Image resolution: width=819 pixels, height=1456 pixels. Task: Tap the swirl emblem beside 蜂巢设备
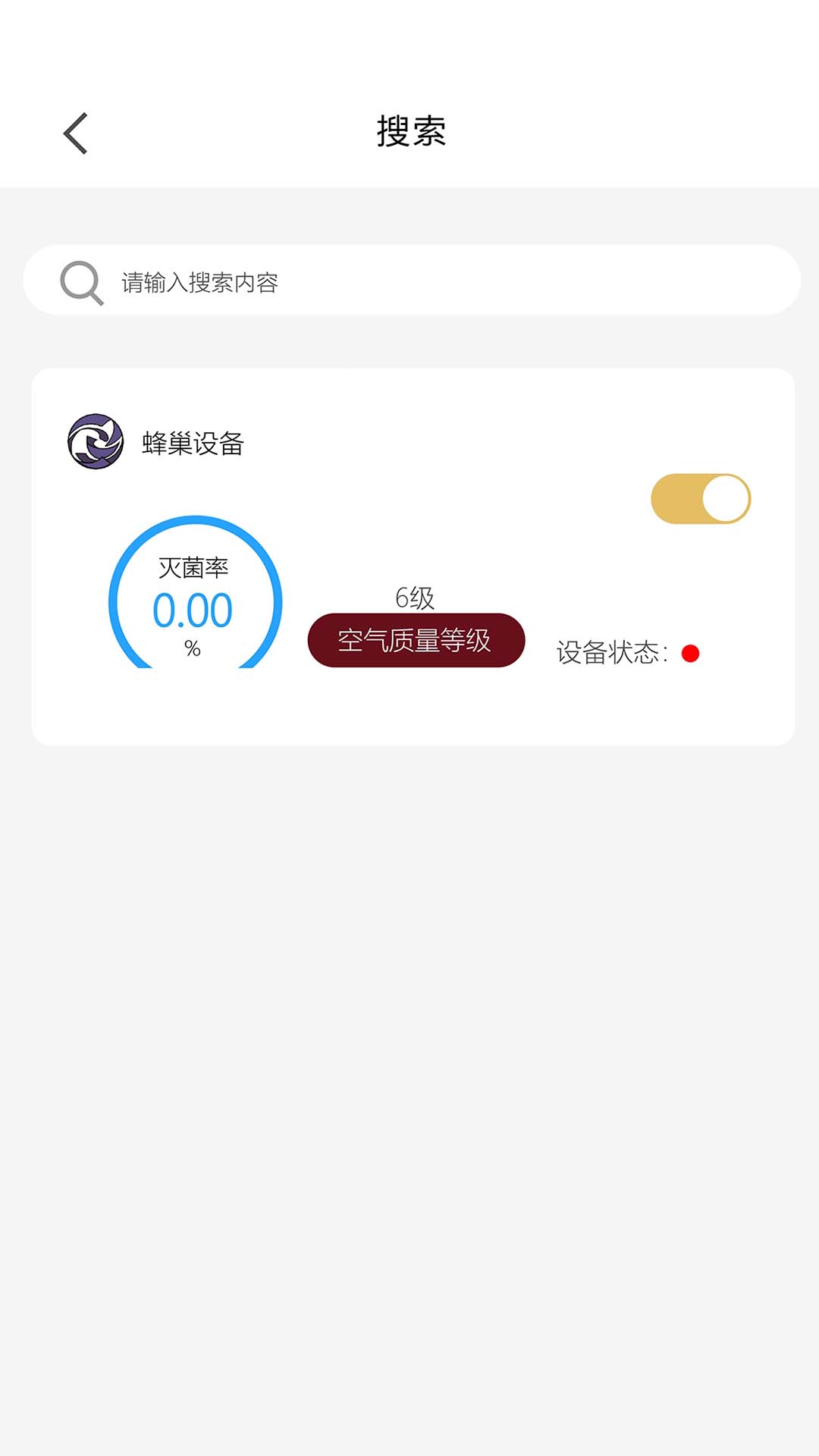point(96,441)
